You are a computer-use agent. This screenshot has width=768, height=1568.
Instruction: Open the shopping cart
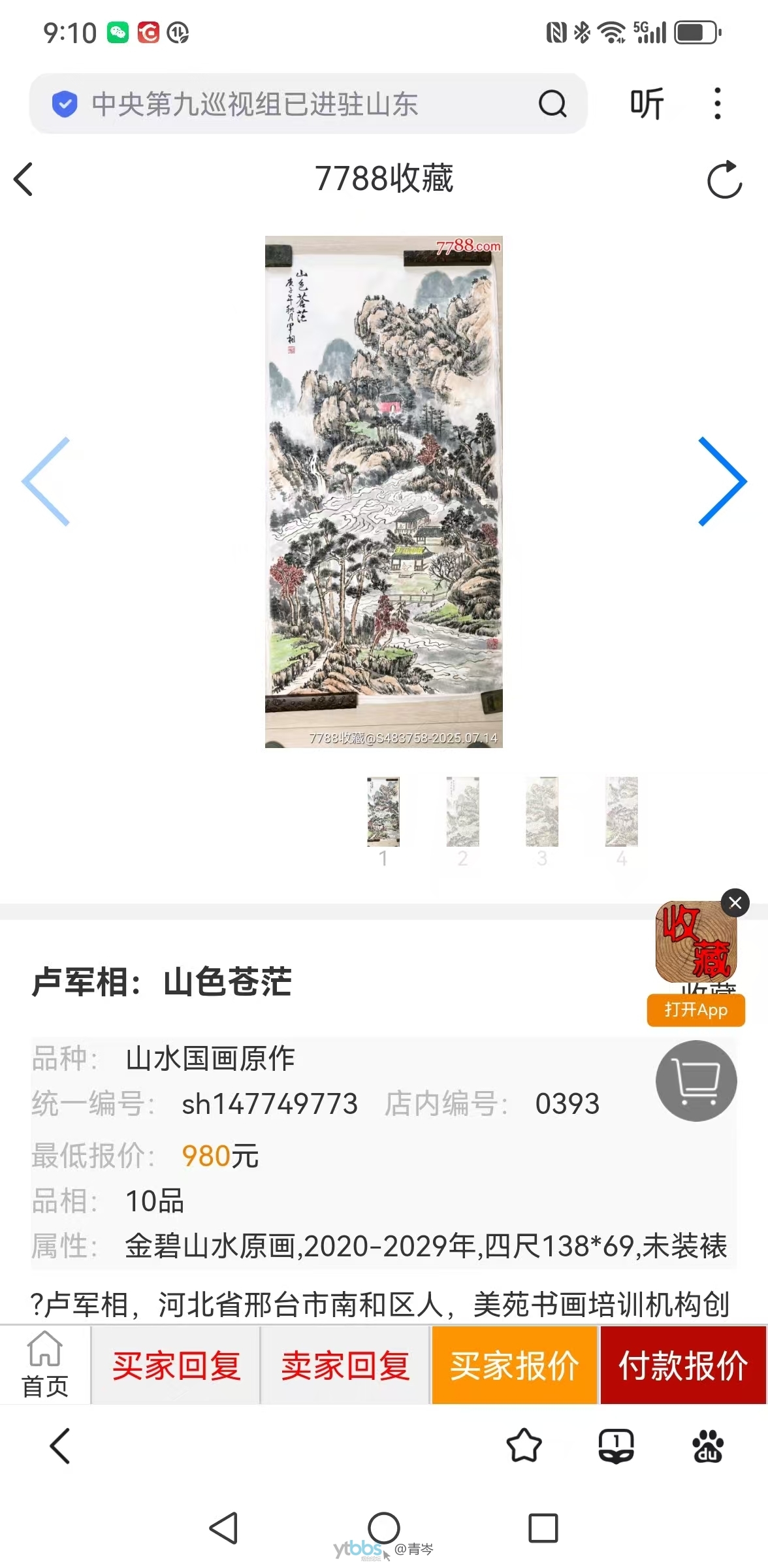[x=696, y=1081]
